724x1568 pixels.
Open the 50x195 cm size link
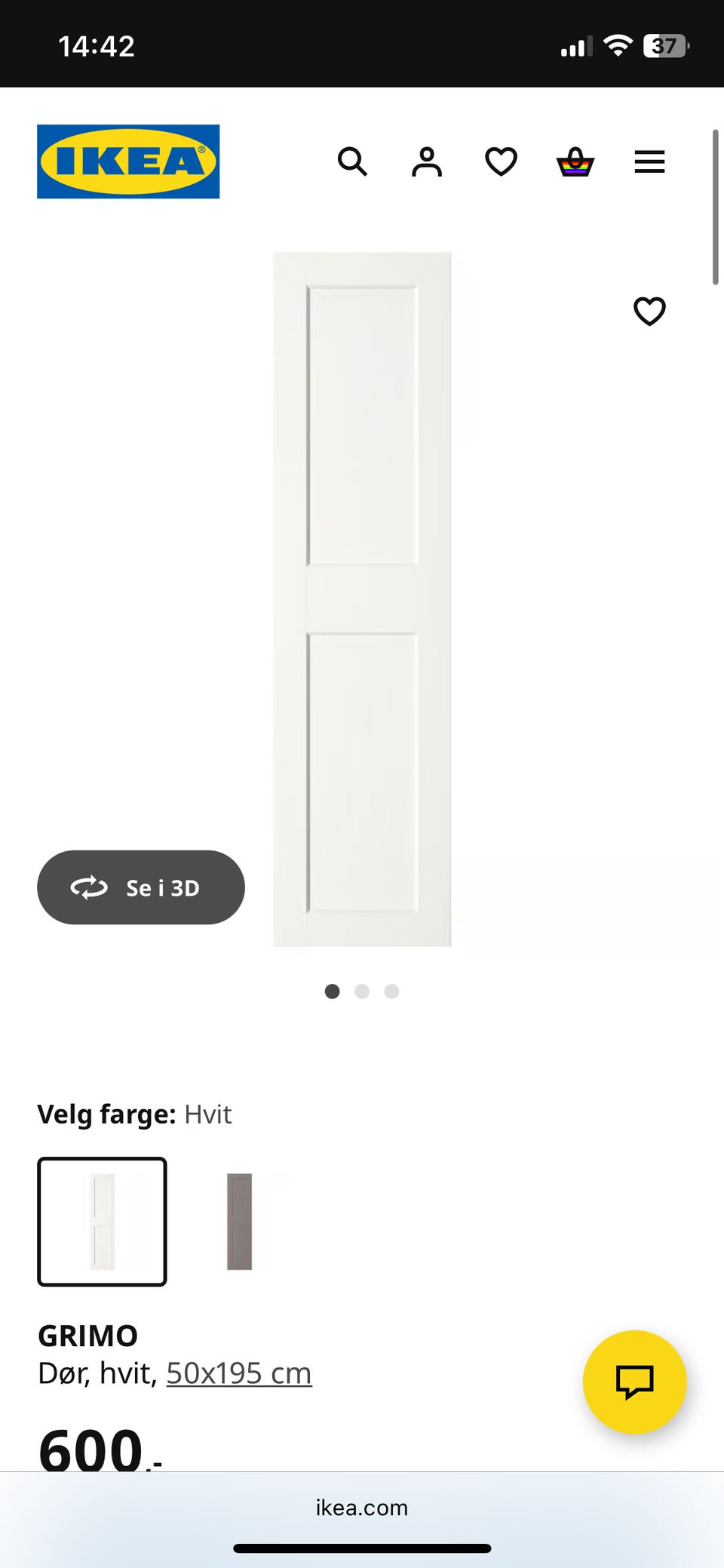(239, 1373)
